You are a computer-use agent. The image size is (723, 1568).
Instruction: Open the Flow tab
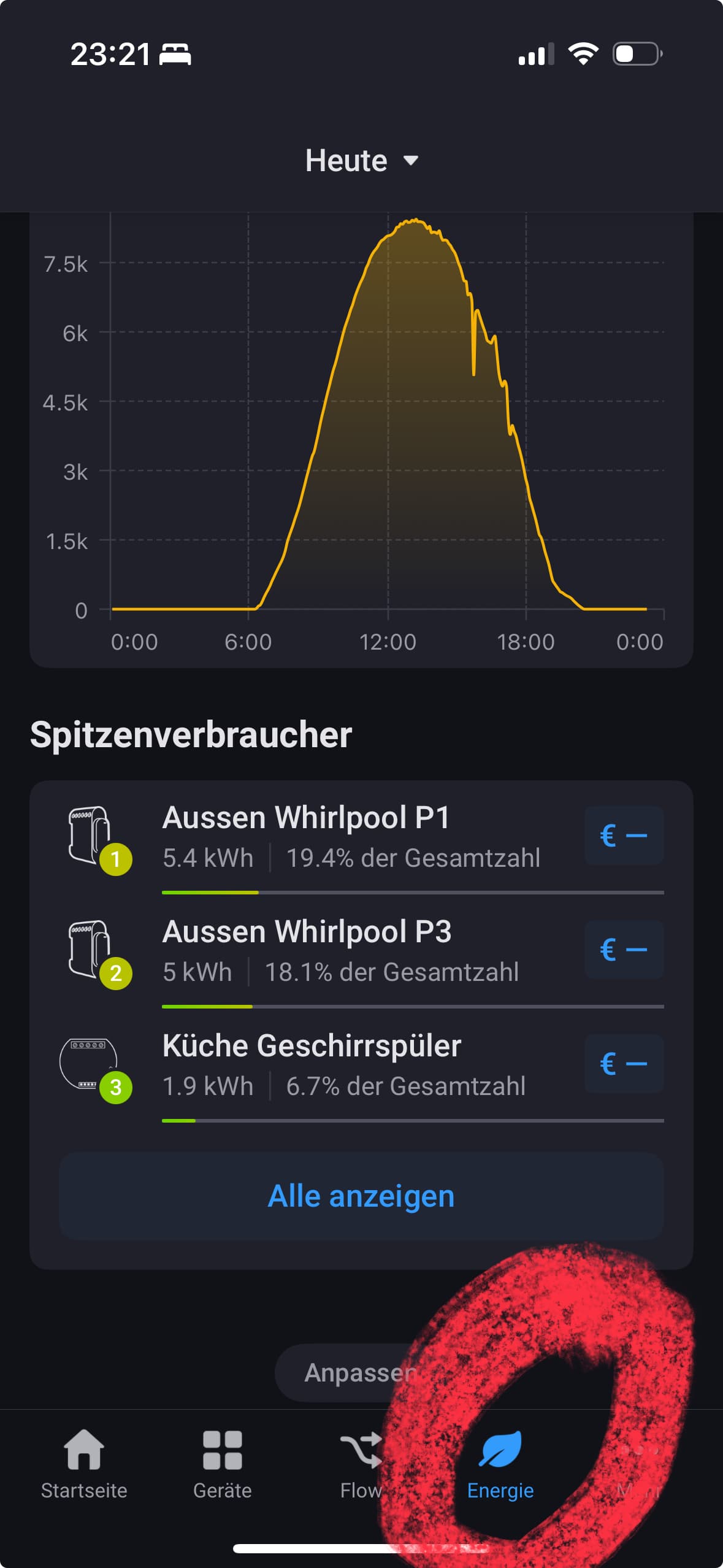click(x=361, y=1465)
